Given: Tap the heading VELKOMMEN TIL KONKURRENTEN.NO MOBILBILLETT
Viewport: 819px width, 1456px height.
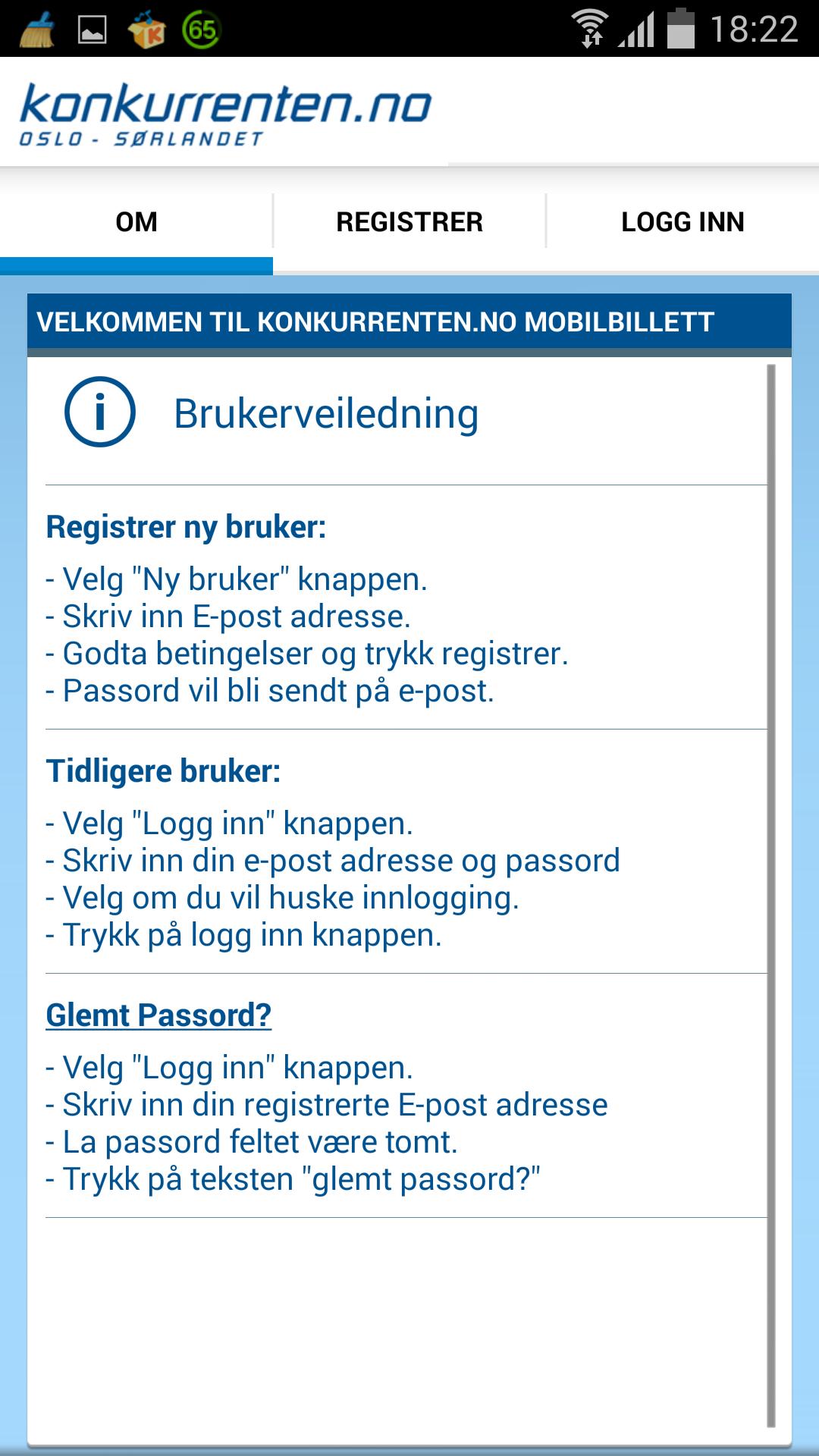Looking at the screenshot, I should click(375, 322).
